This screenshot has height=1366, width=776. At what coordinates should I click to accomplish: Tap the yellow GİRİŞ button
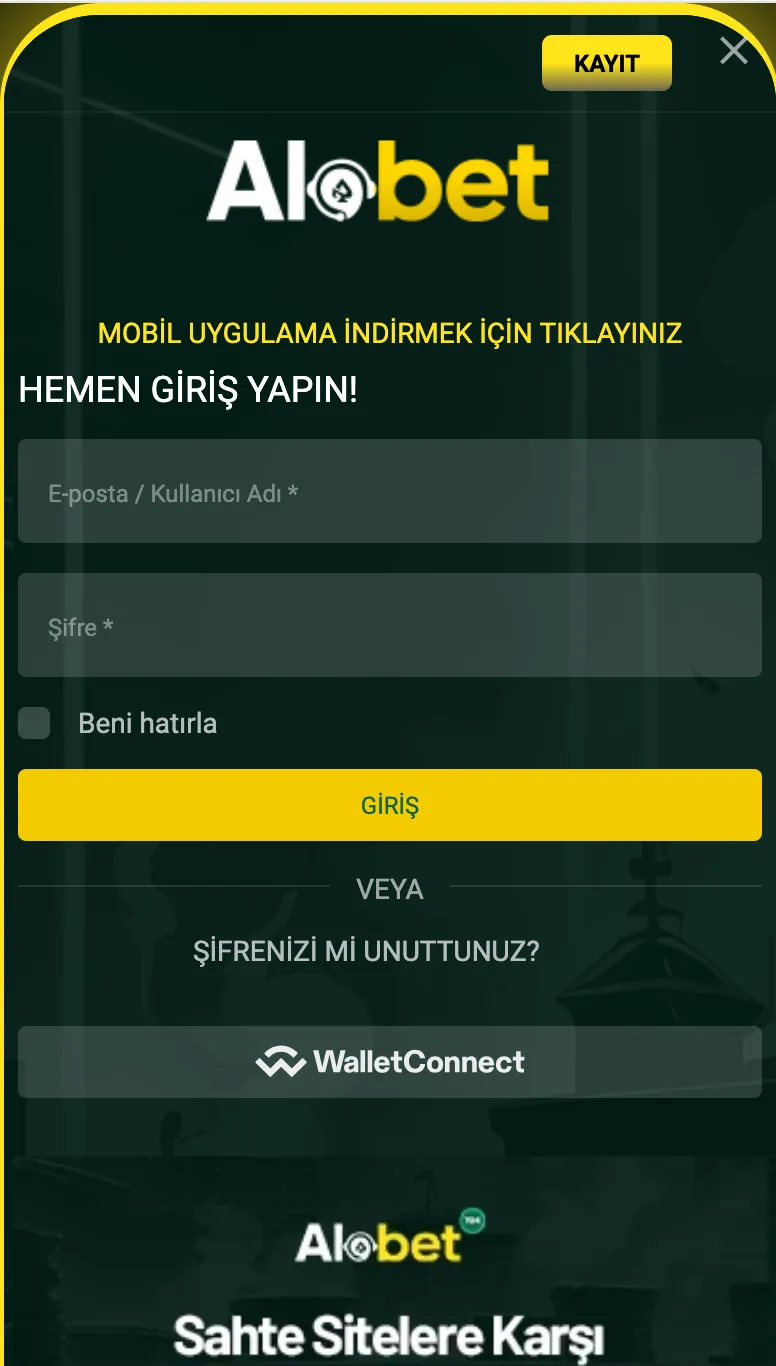(x=390, y=805)
